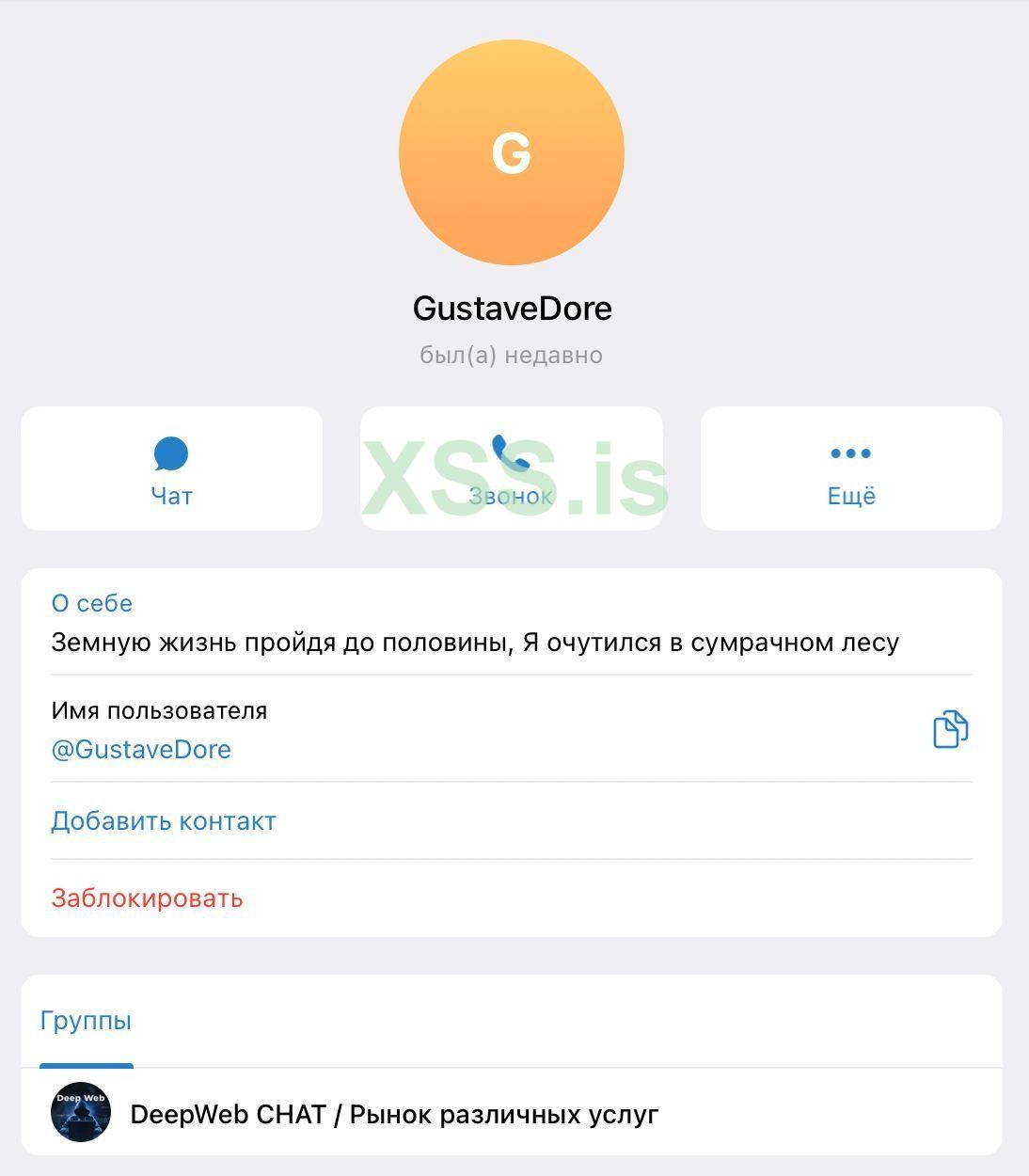Start a voice call via Звонок
The width and height of the screenshot is (1029, 1176).
pyautogui.click(x=511, y=469)
